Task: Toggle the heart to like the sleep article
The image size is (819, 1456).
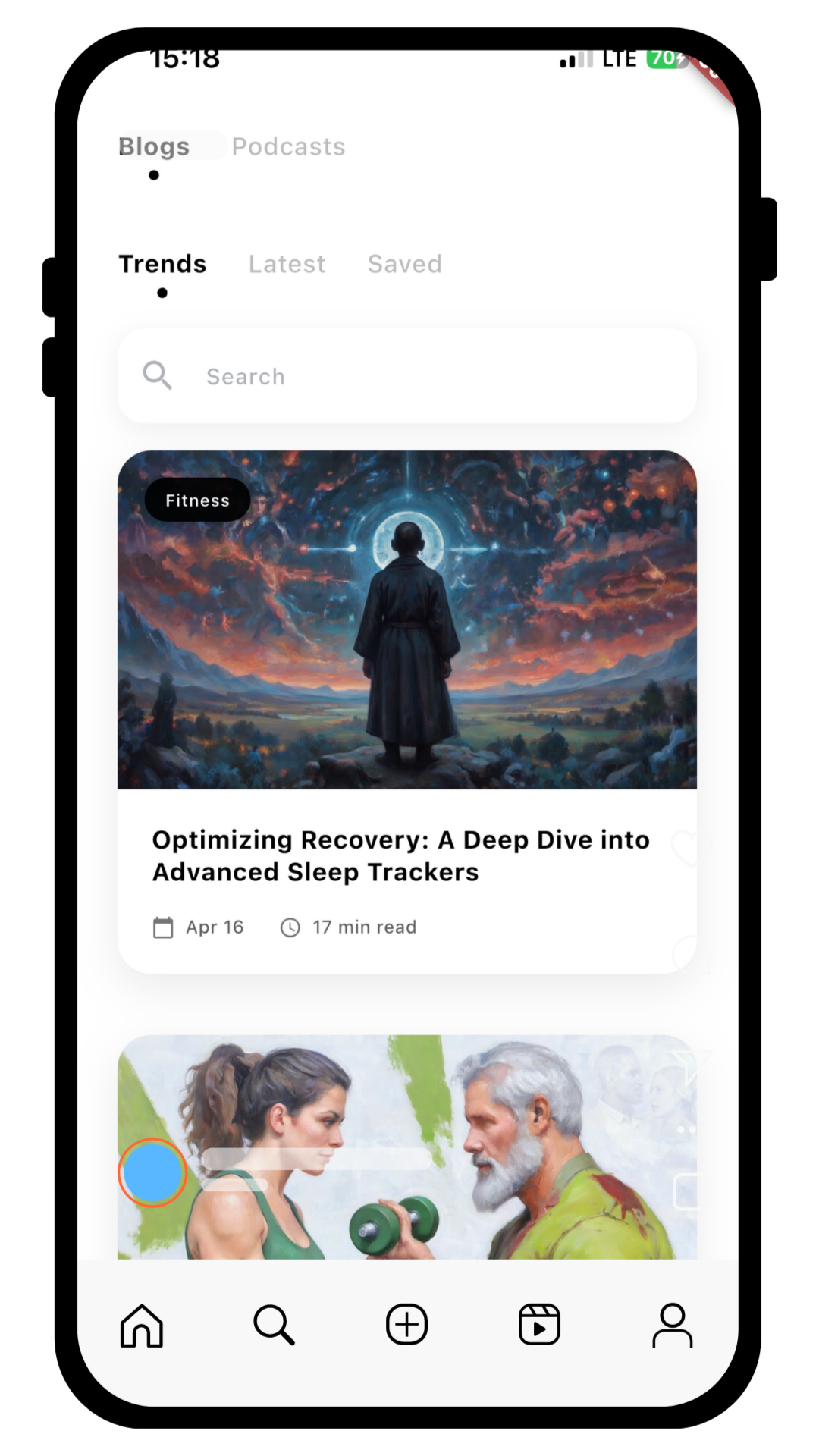Action: (686, 851)
